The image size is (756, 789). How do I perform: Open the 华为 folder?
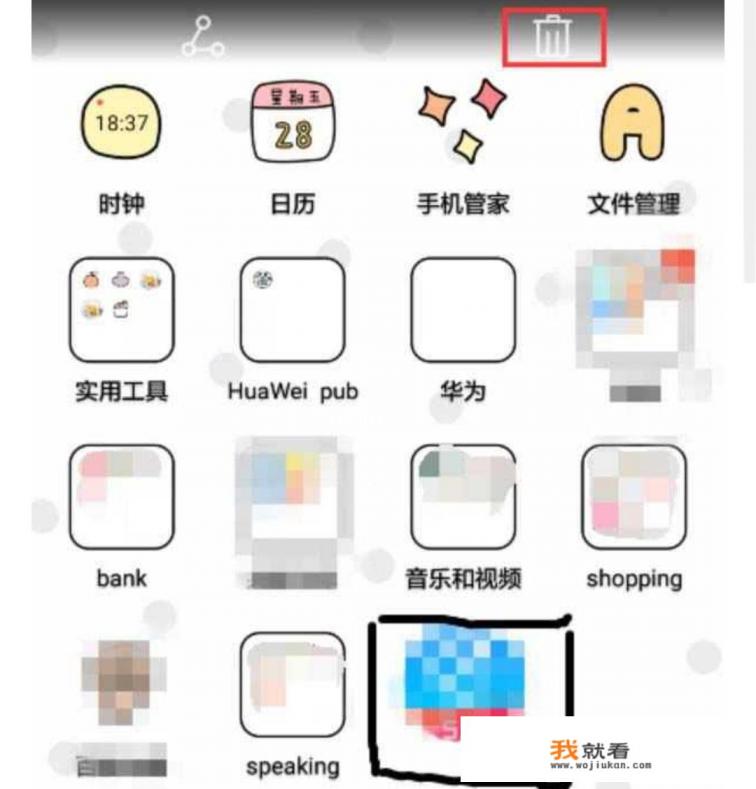point(463,309)
